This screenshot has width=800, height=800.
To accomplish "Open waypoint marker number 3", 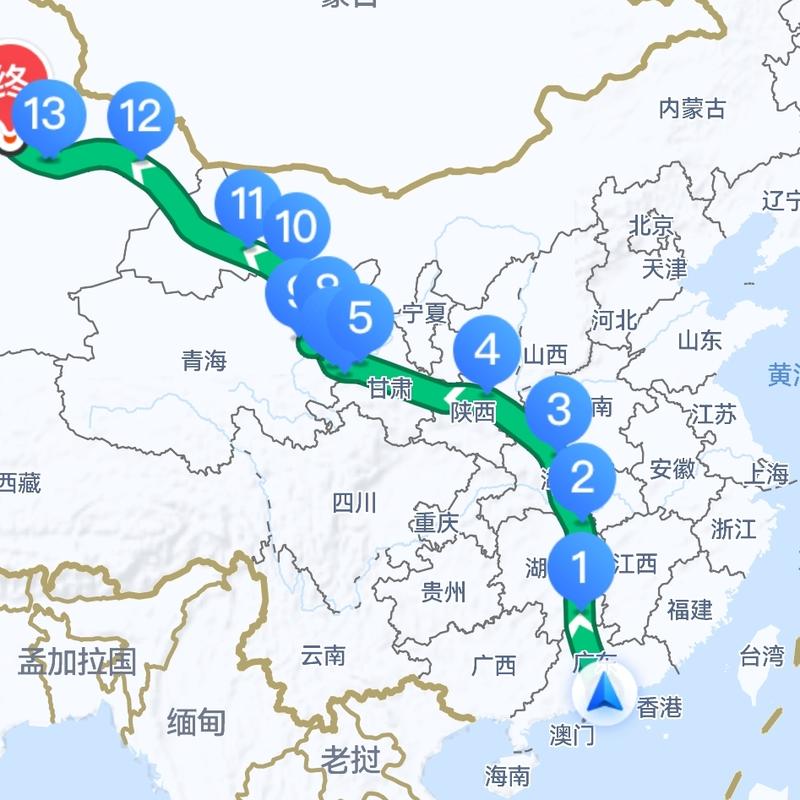I will click(559, 409).
